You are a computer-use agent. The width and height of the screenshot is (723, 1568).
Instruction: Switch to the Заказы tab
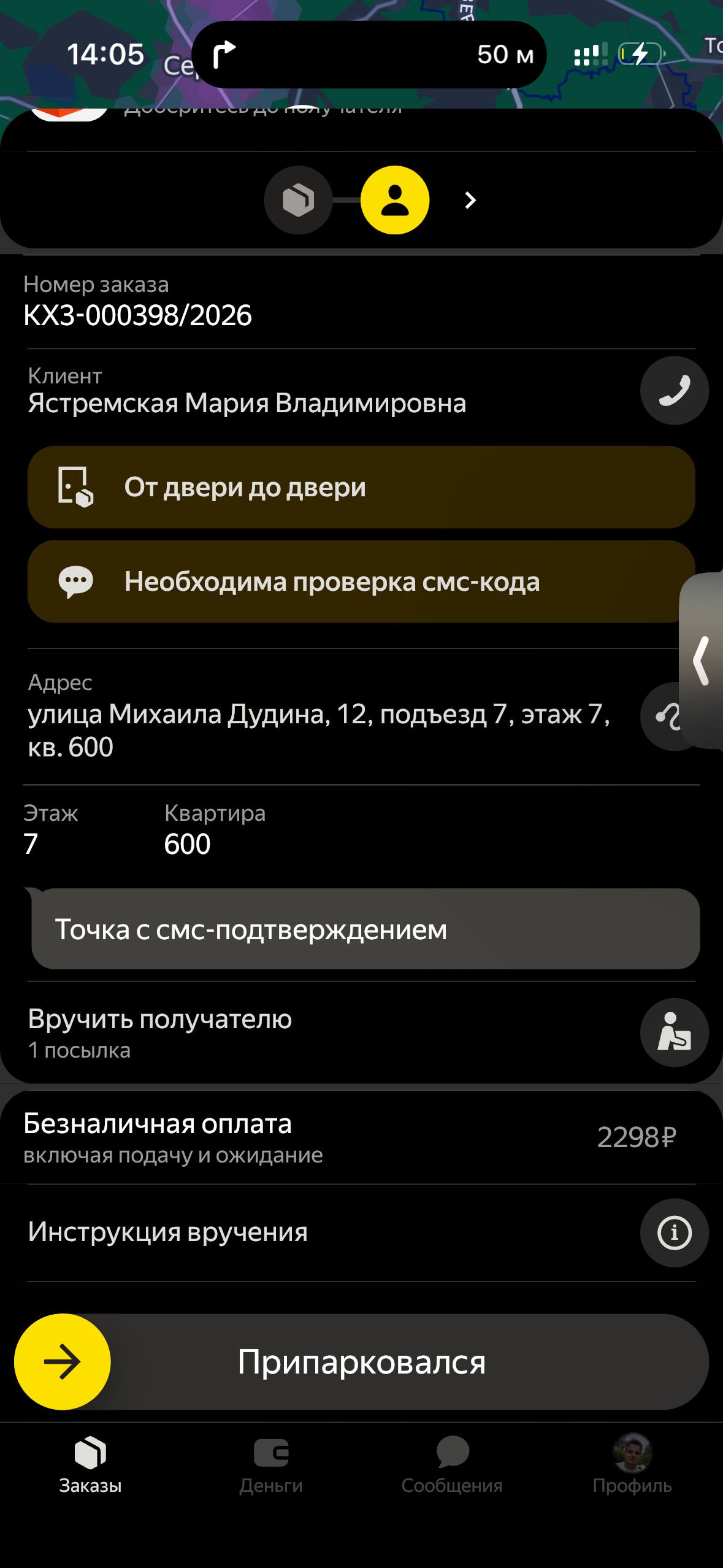[90, 1464]
